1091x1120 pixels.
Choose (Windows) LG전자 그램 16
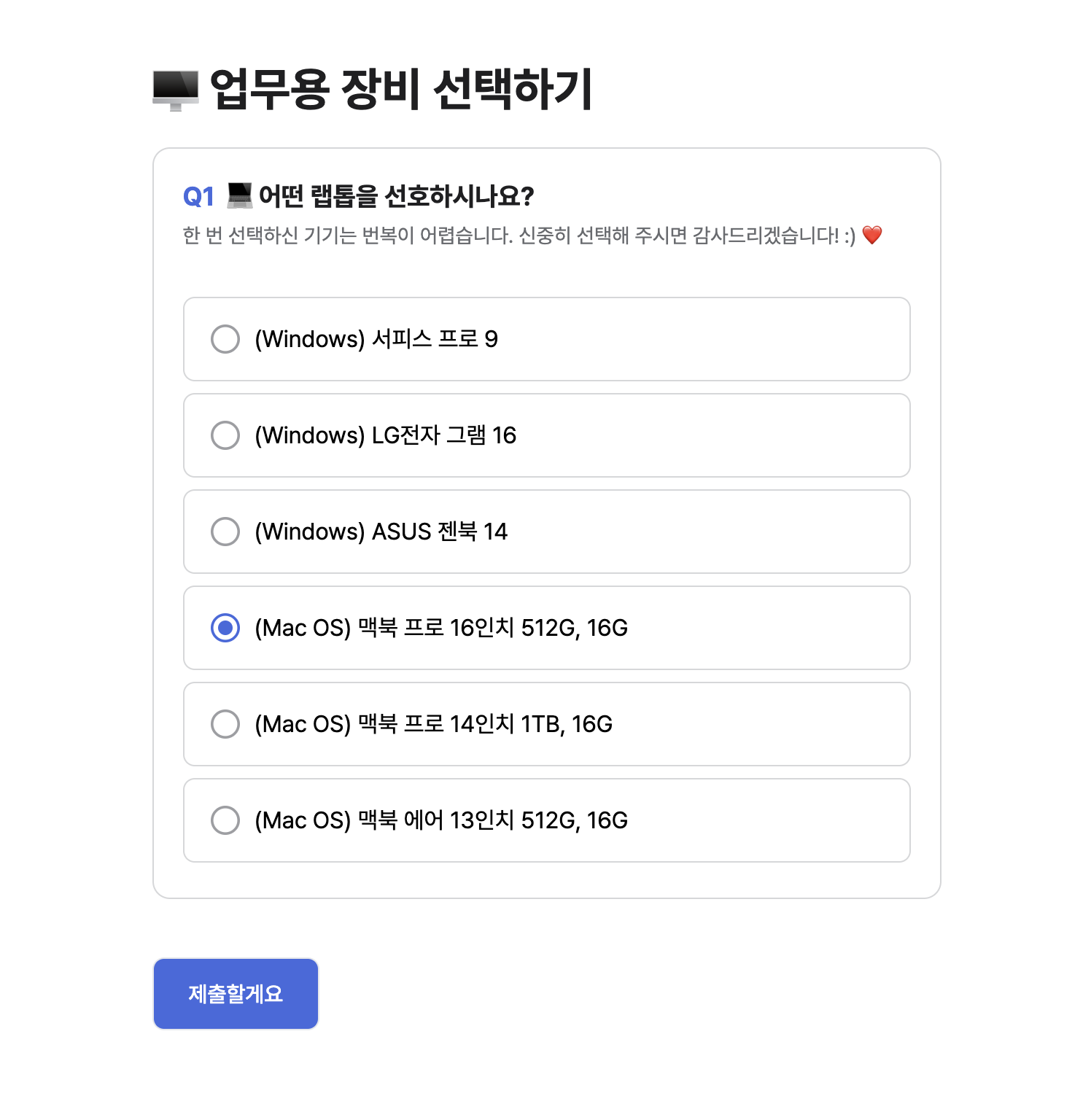pos(225,435)
